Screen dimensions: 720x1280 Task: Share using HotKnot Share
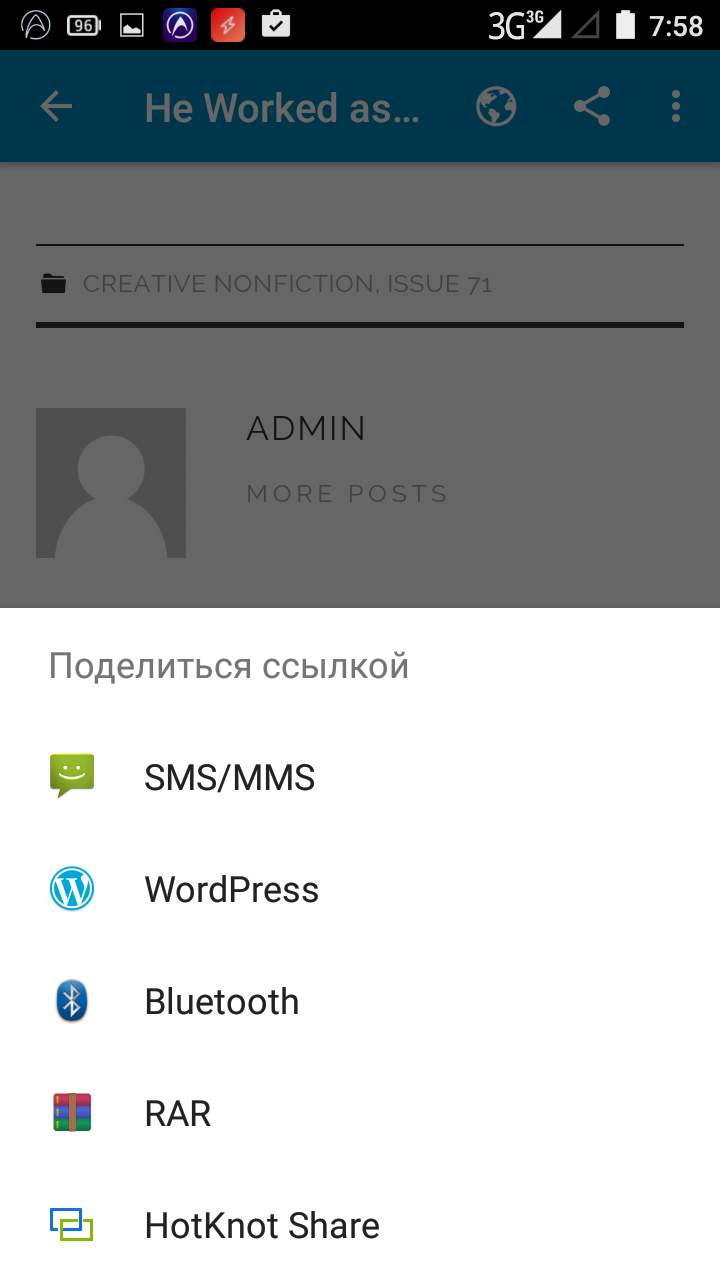pos(262,1225)
